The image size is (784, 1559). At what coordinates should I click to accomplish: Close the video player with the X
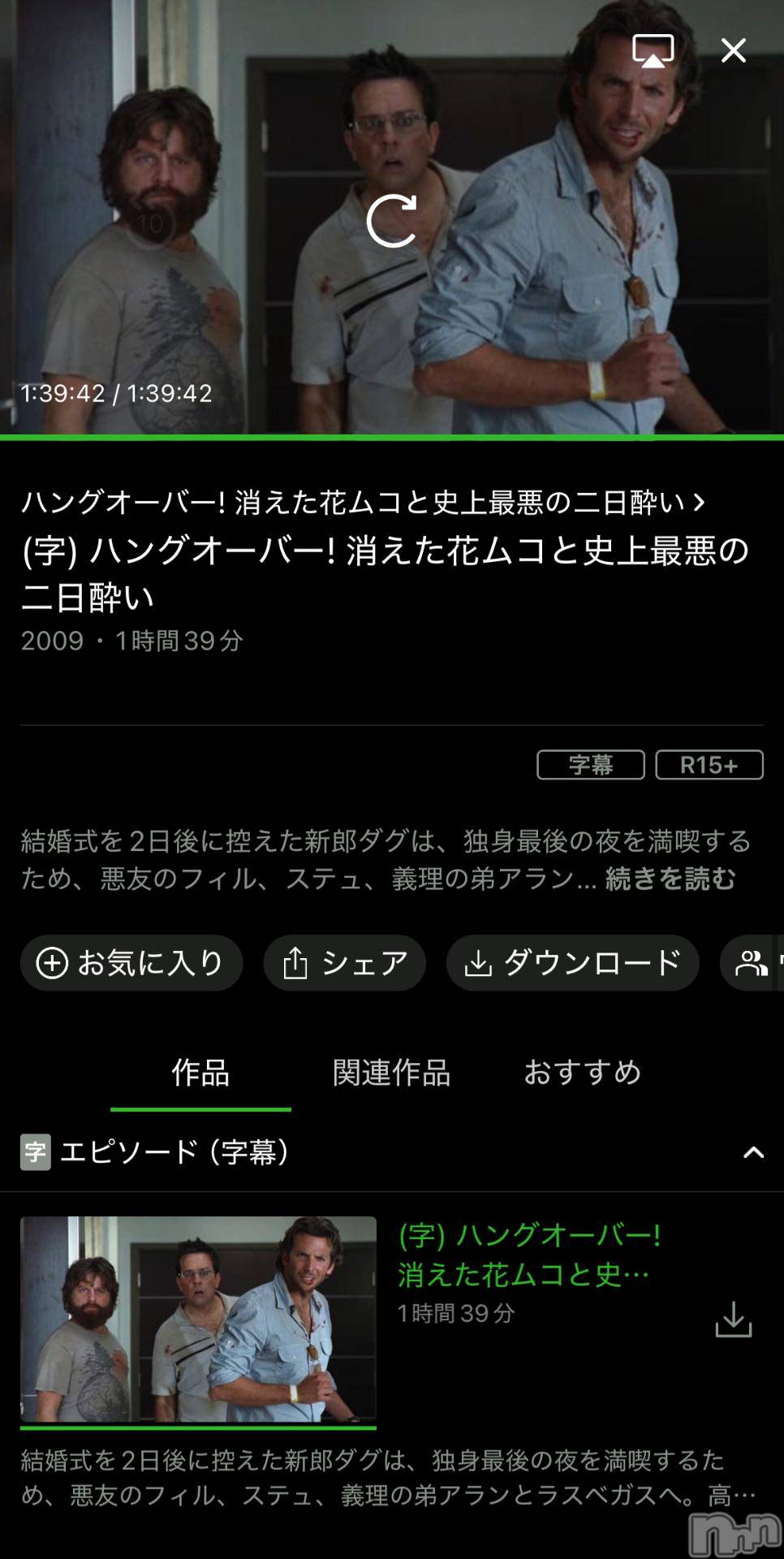(733, 50)
